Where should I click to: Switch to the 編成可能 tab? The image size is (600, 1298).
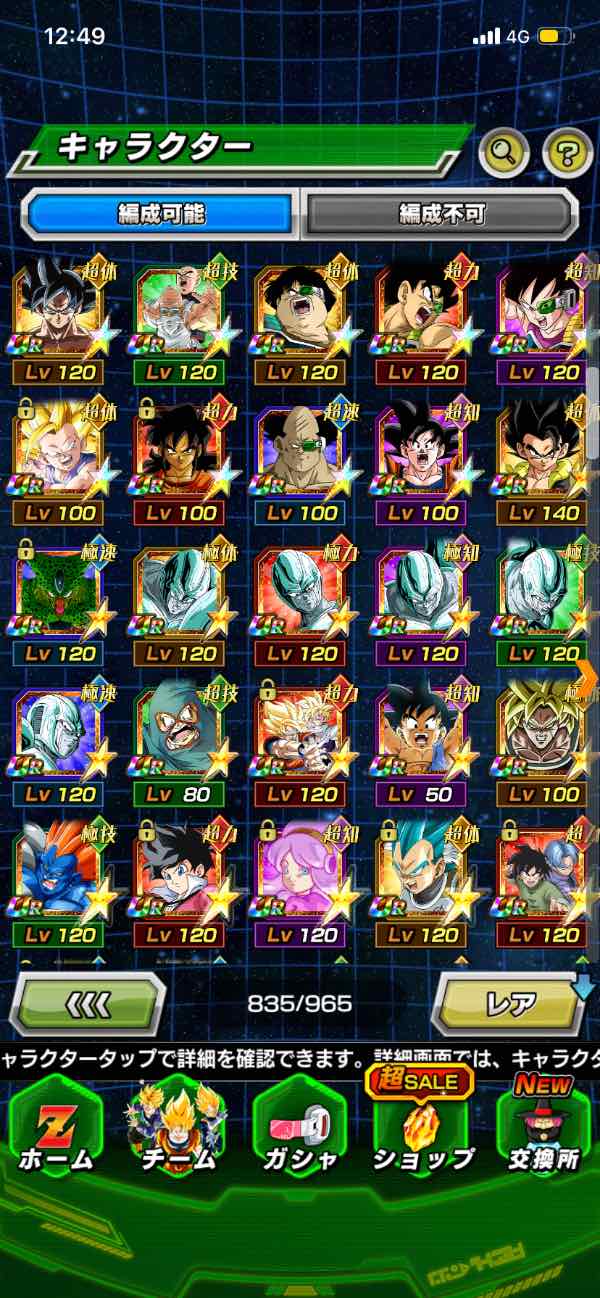click(160, 213)
